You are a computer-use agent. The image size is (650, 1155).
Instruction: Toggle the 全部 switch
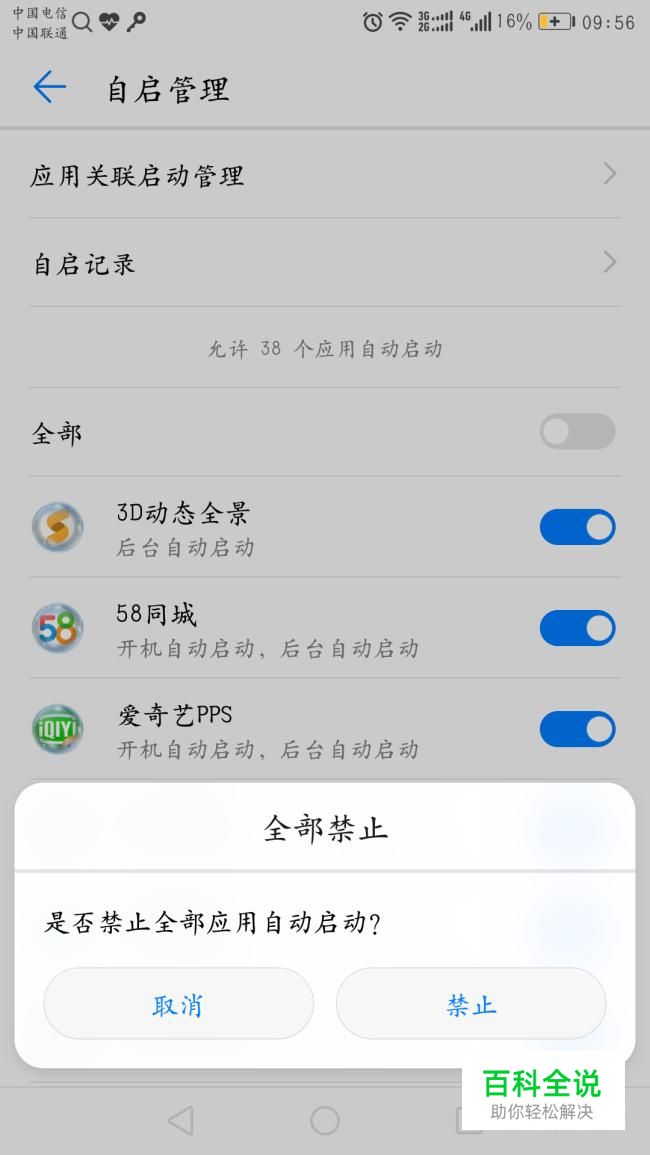tap(577, 431)
